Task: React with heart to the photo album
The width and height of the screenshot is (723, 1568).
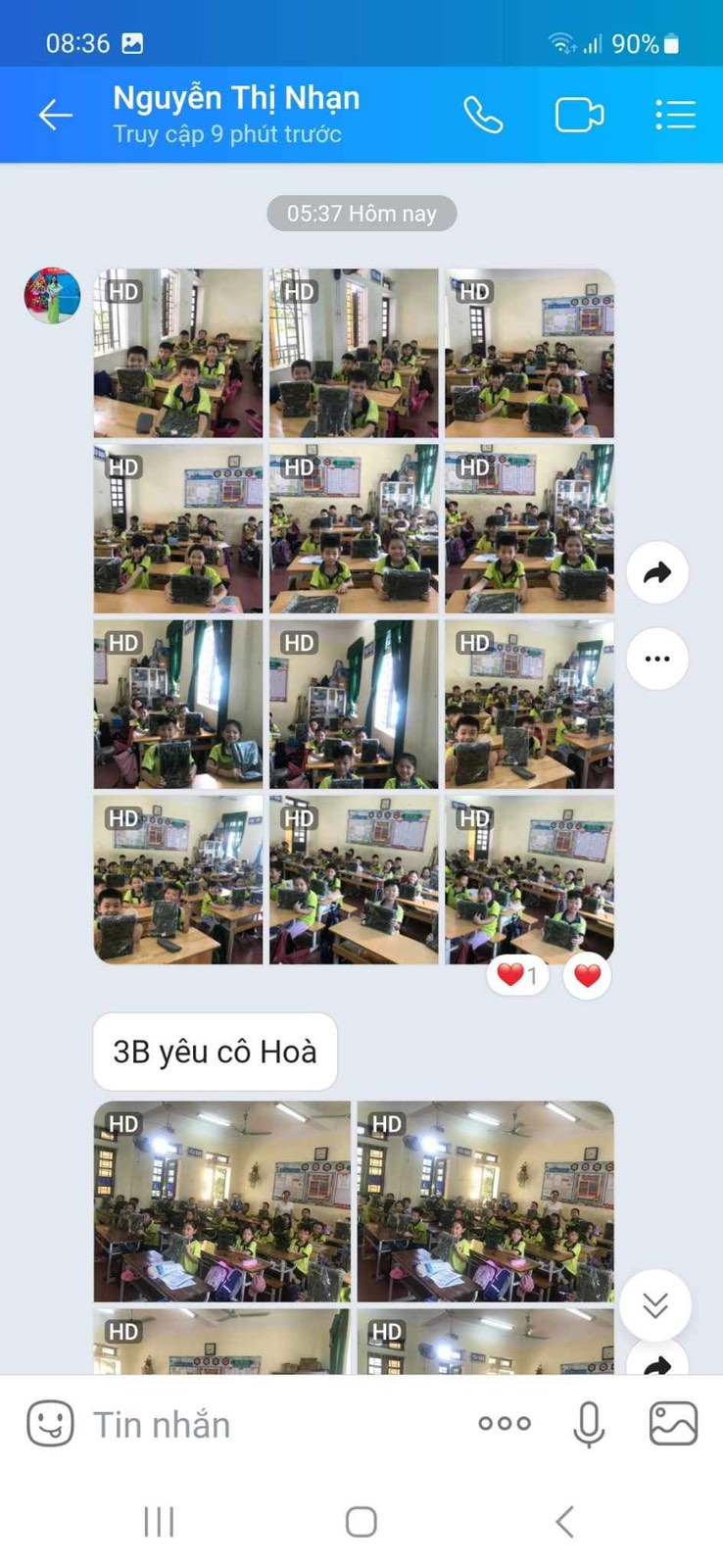Action: click(x=587, y=975)
